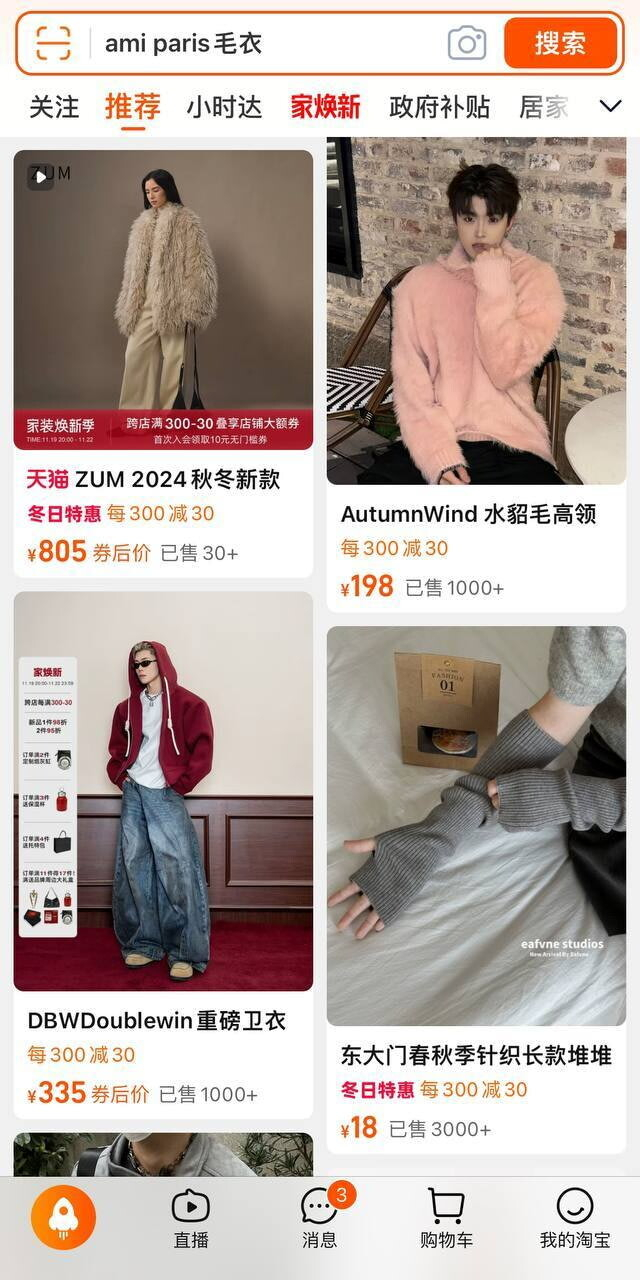Tap the orange home rocket icon
The width and height of the screenshot is (640, 1280).
tap(63, 1217)
